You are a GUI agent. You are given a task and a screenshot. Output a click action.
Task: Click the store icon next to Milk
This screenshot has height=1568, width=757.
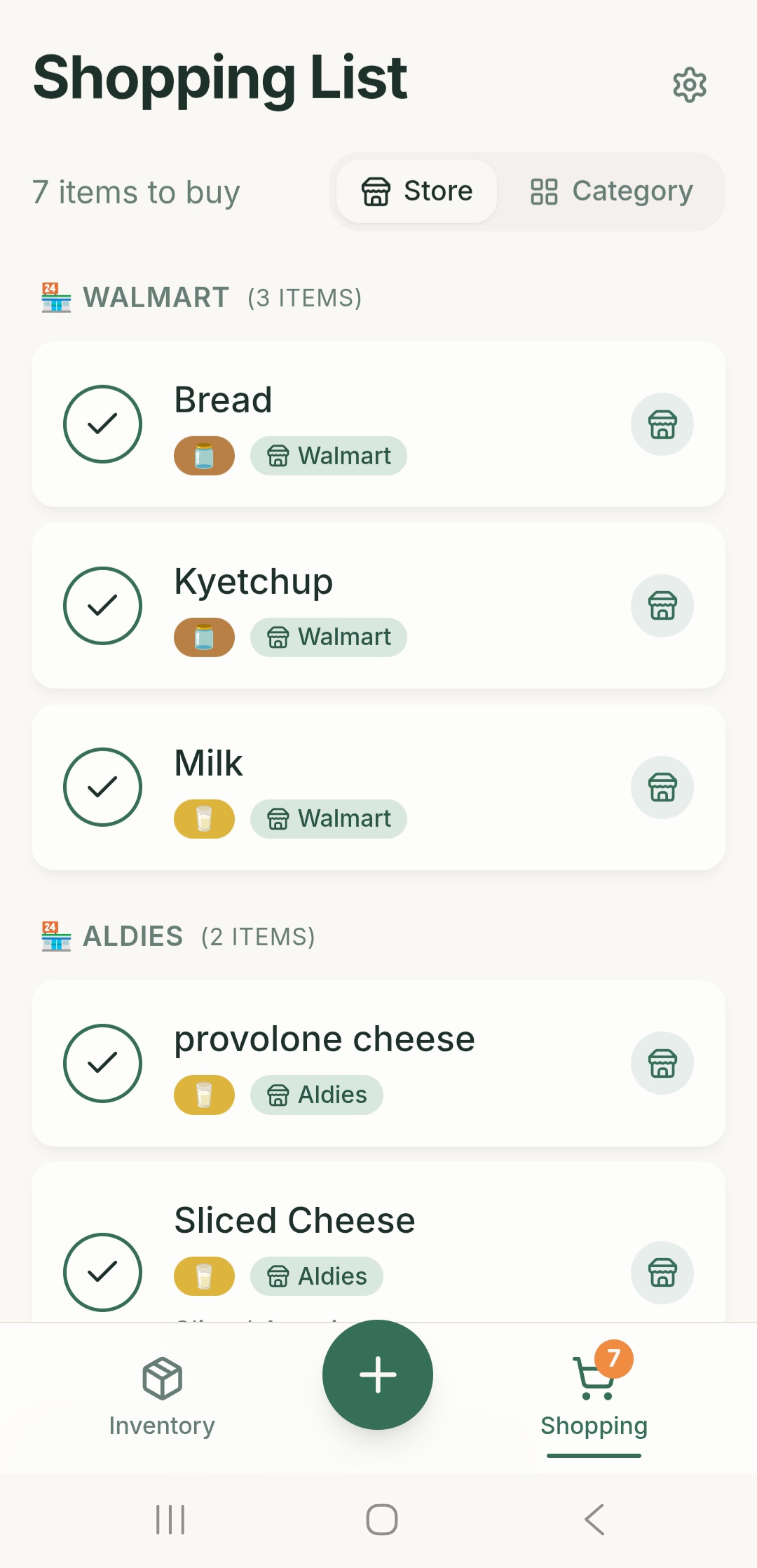(x=662, y=788)
